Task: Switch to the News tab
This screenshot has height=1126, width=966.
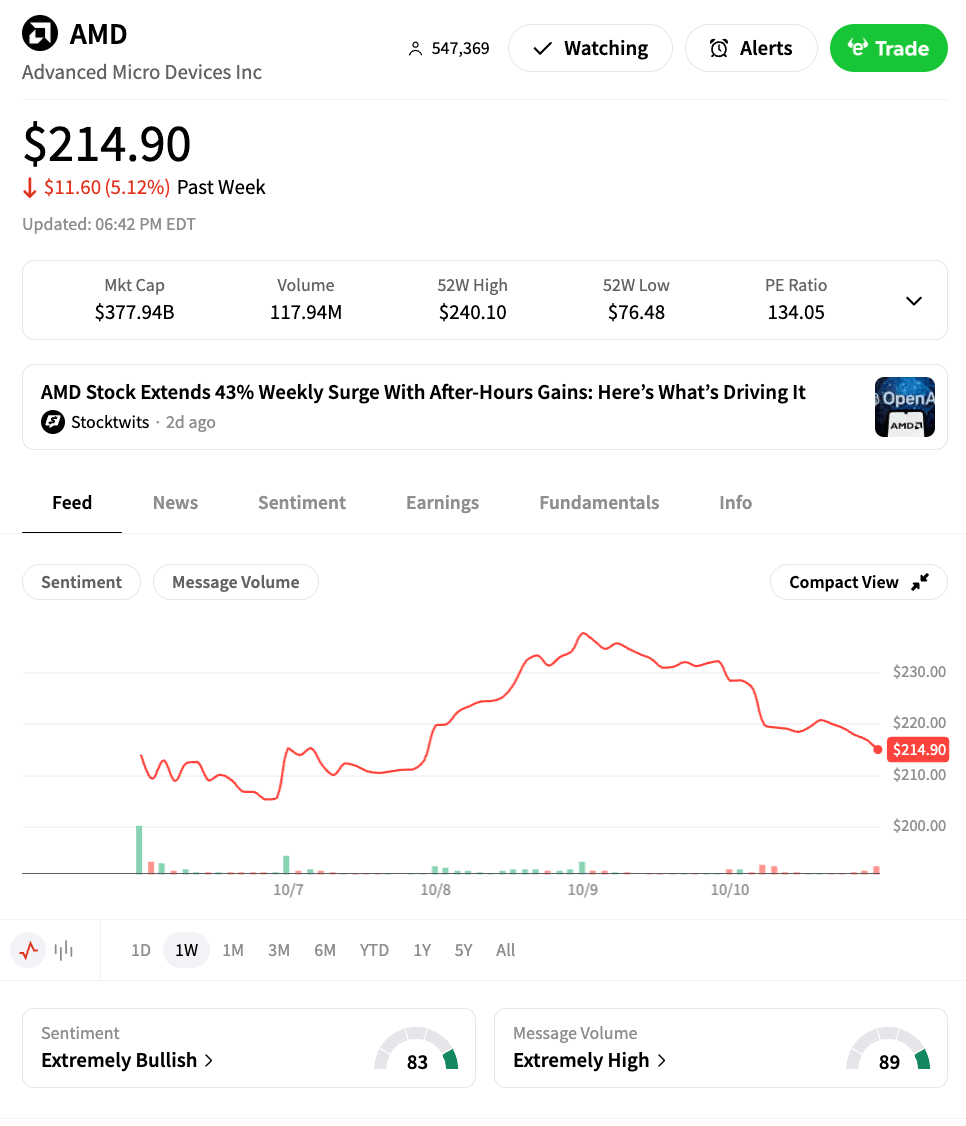Action: click(x=175, y=503)
